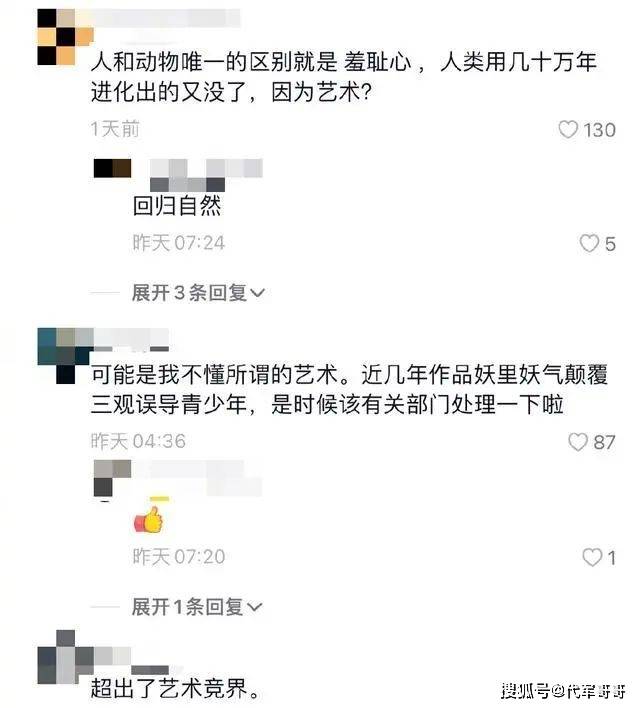This screenshot has width=640, height=708.
Task: Expand 展开1条回复 under the second comment
Action: pos(198,607)
